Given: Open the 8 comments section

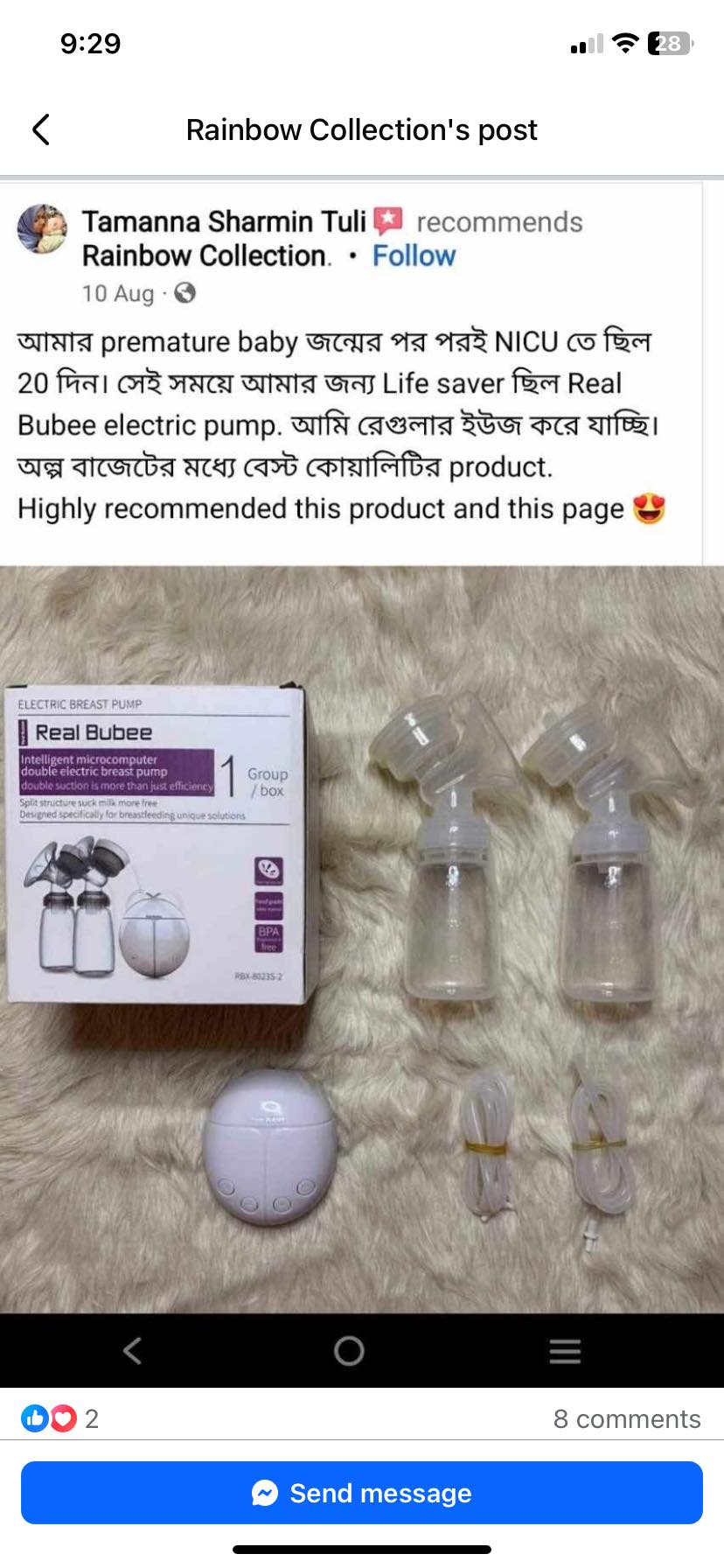Looking at the screenshot, I should [x=628, y=1418].
